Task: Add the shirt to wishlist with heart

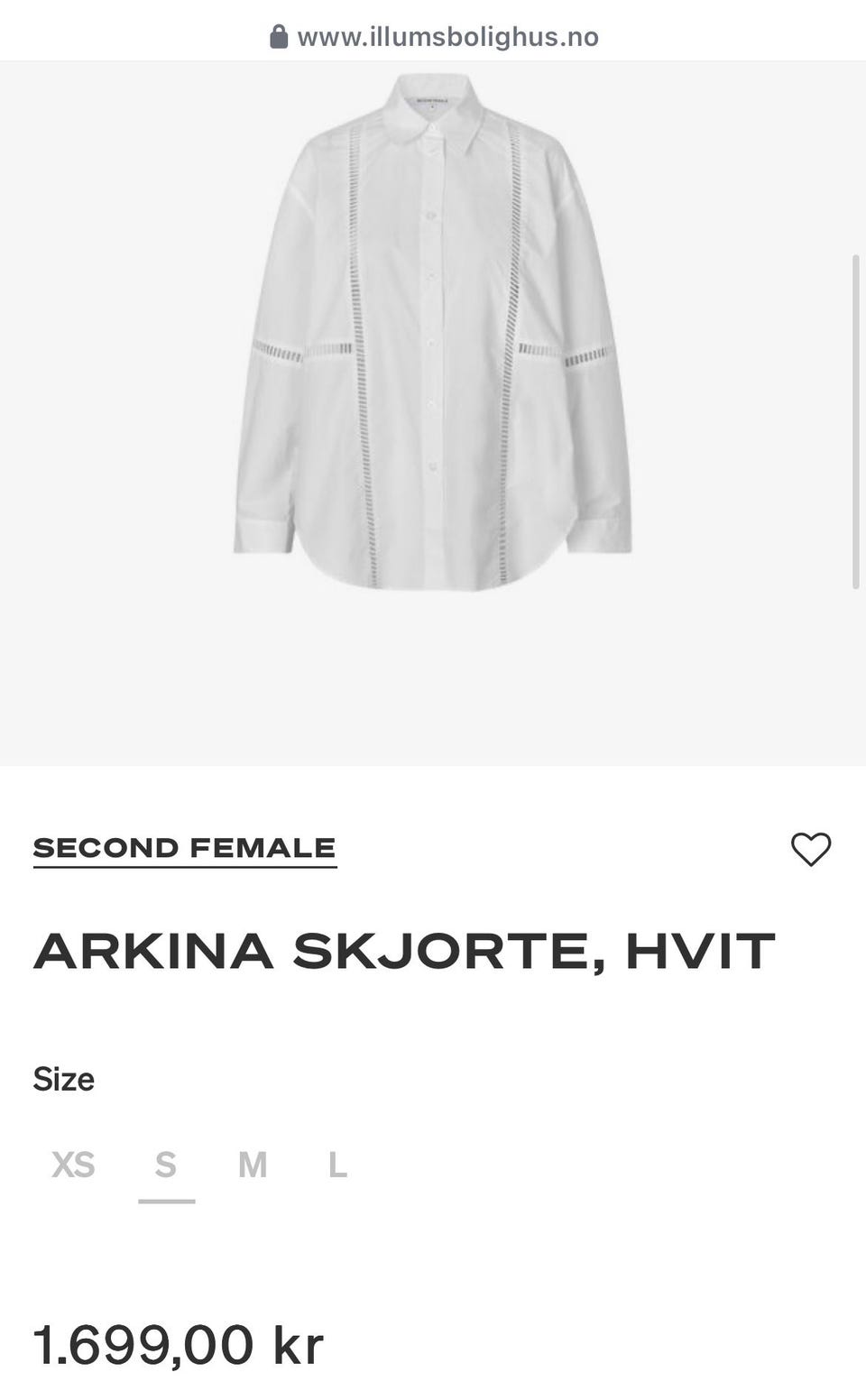Action: (810, 849)
